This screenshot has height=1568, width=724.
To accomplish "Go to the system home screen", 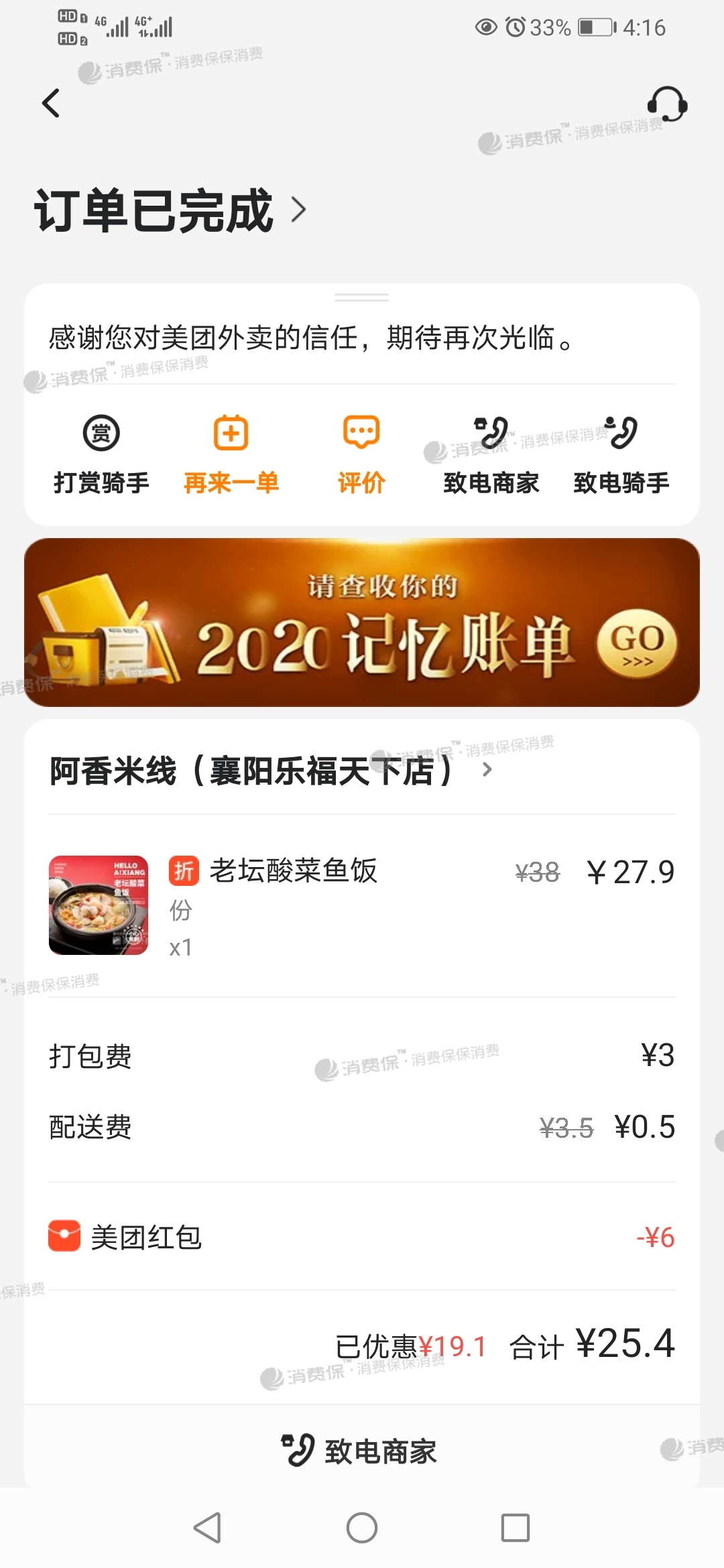I will [x=361, y=1528].
